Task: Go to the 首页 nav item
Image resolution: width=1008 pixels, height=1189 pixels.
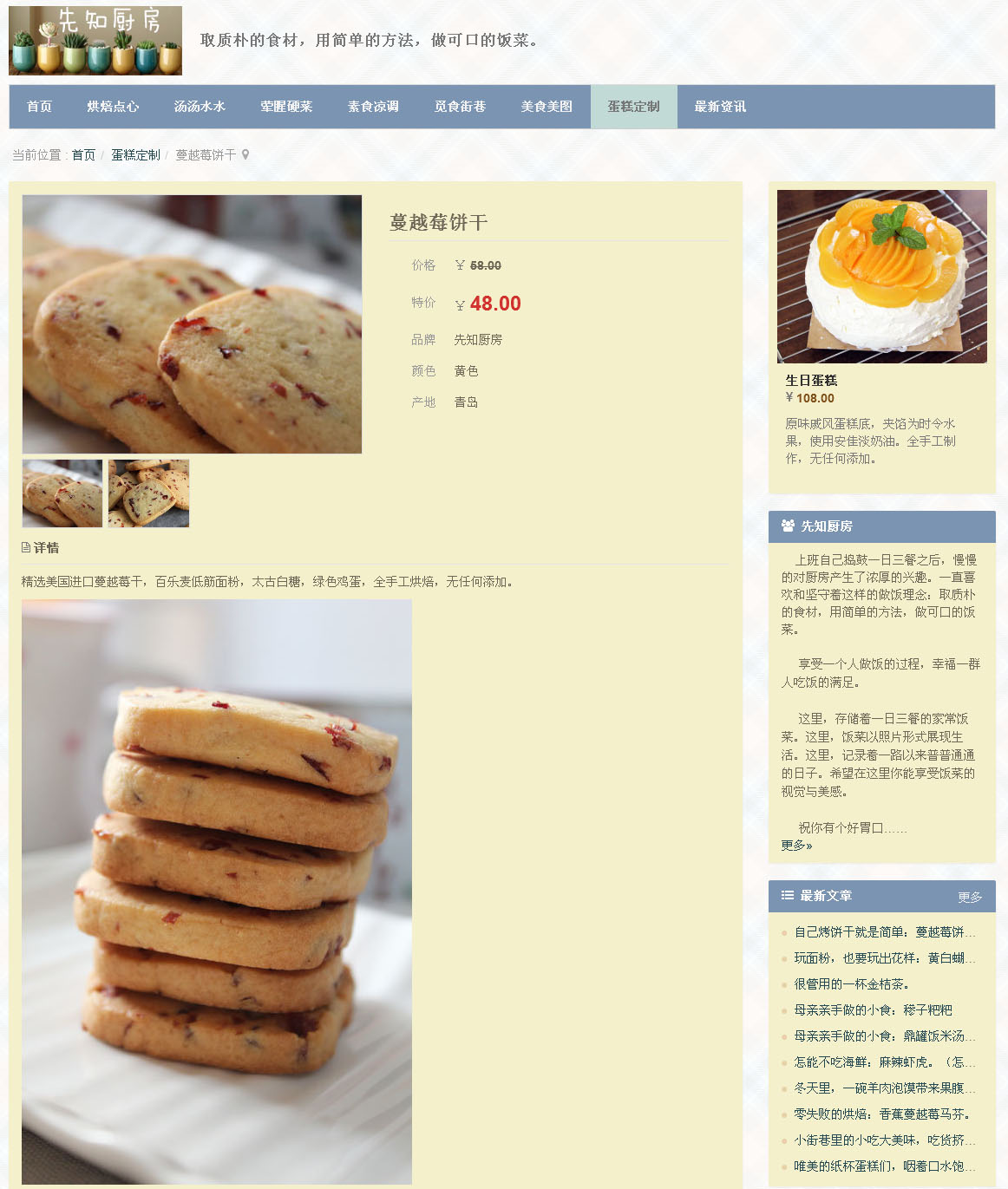Action: 39,107
